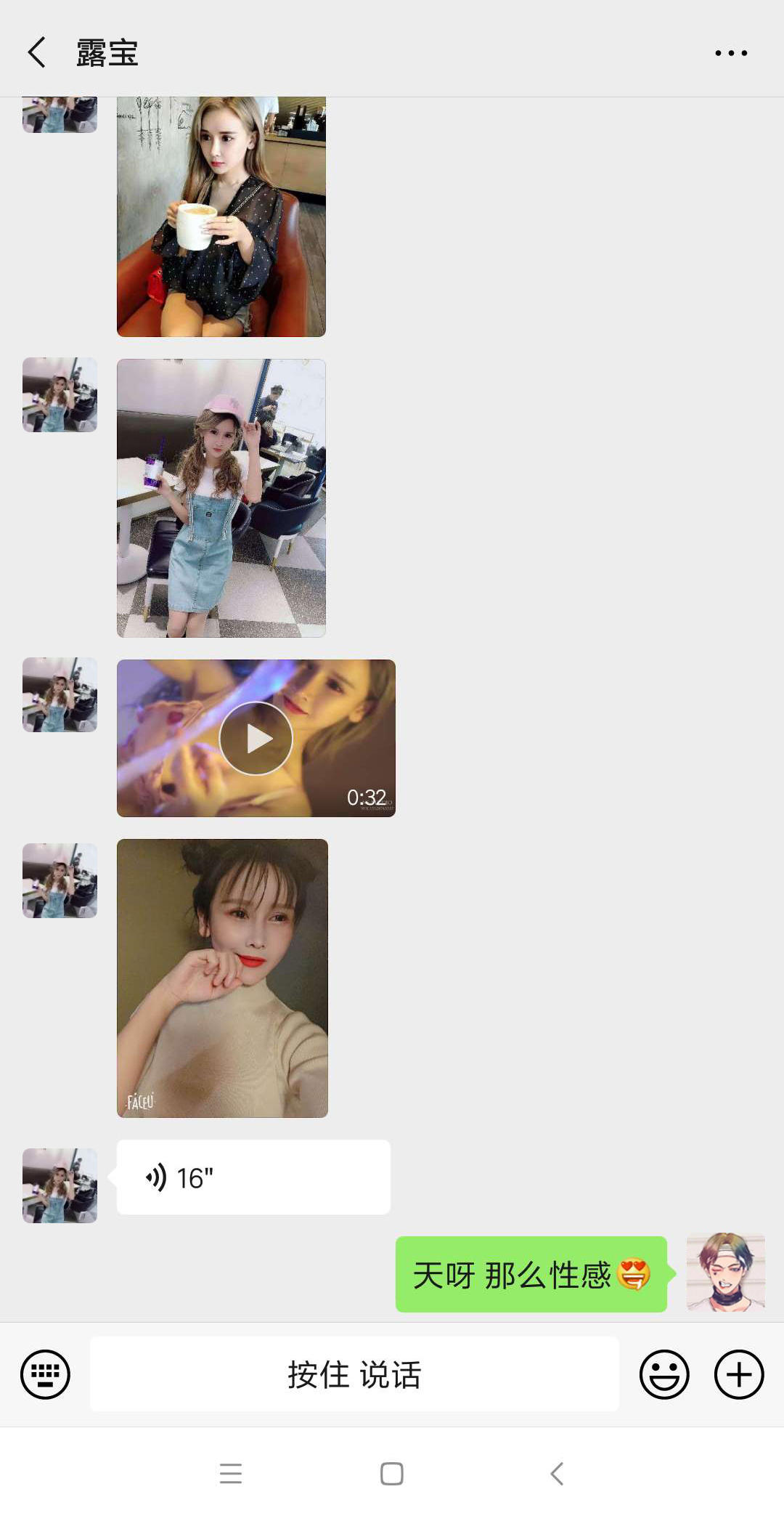Open the contact's avatar beside the voice message
The height and width of the screenshot is (1521, 784).
click(x=60, y=1185)
